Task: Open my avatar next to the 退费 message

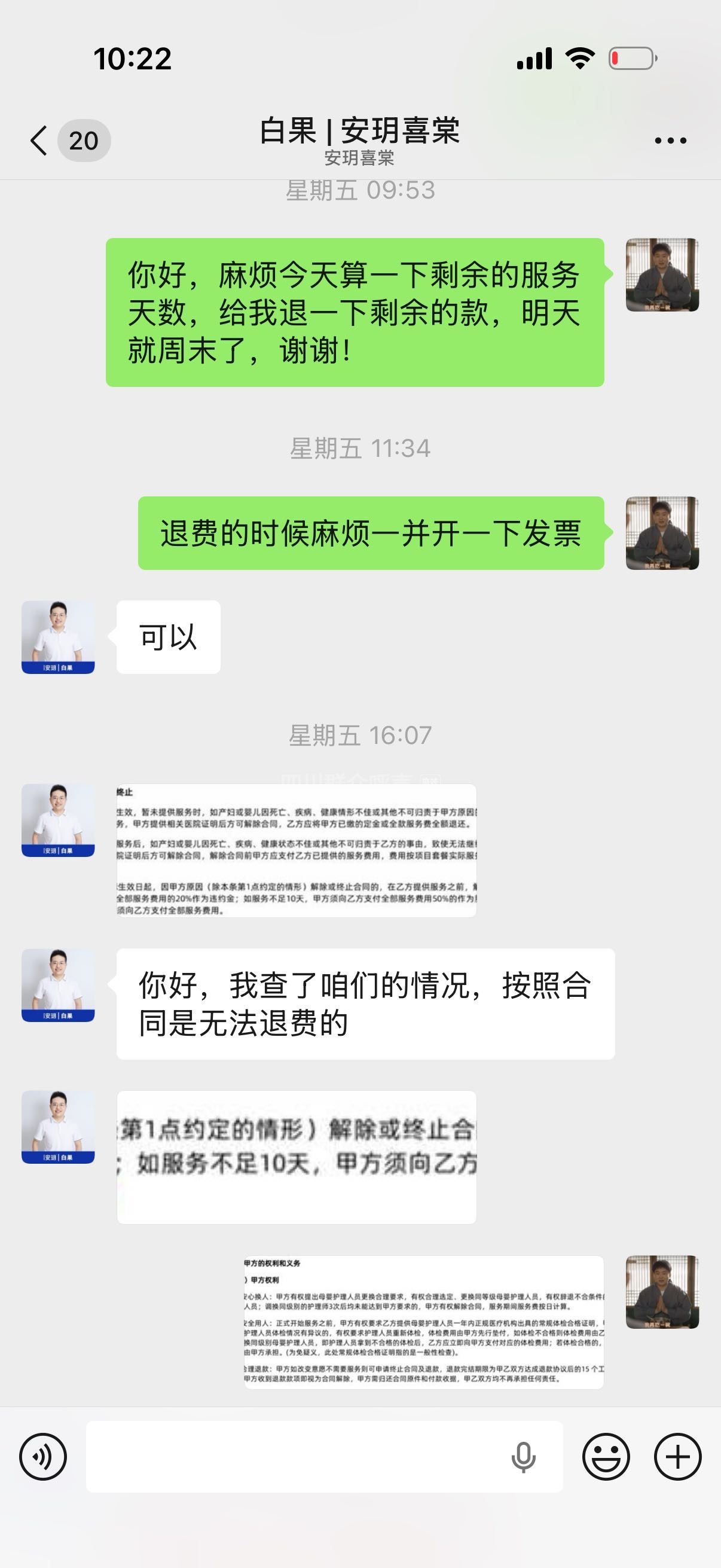Action: [662, 533]
